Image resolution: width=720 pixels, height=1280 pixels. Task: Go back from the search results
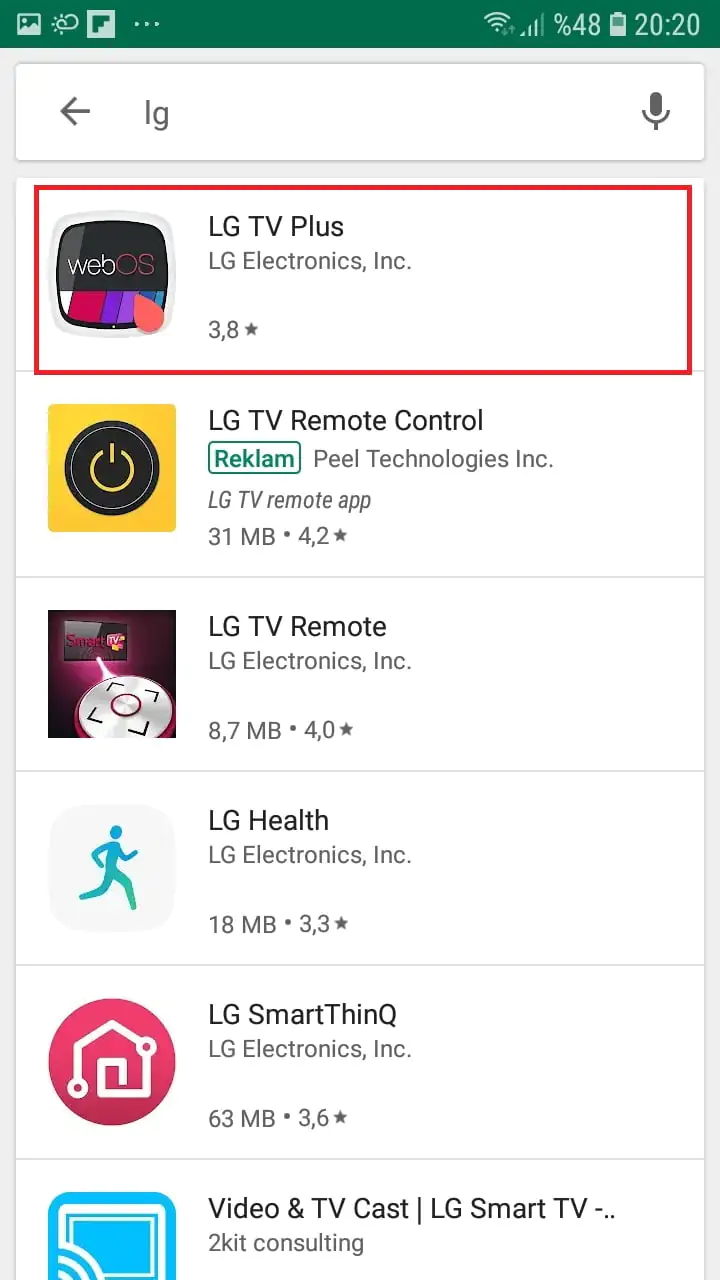point(75,111)
